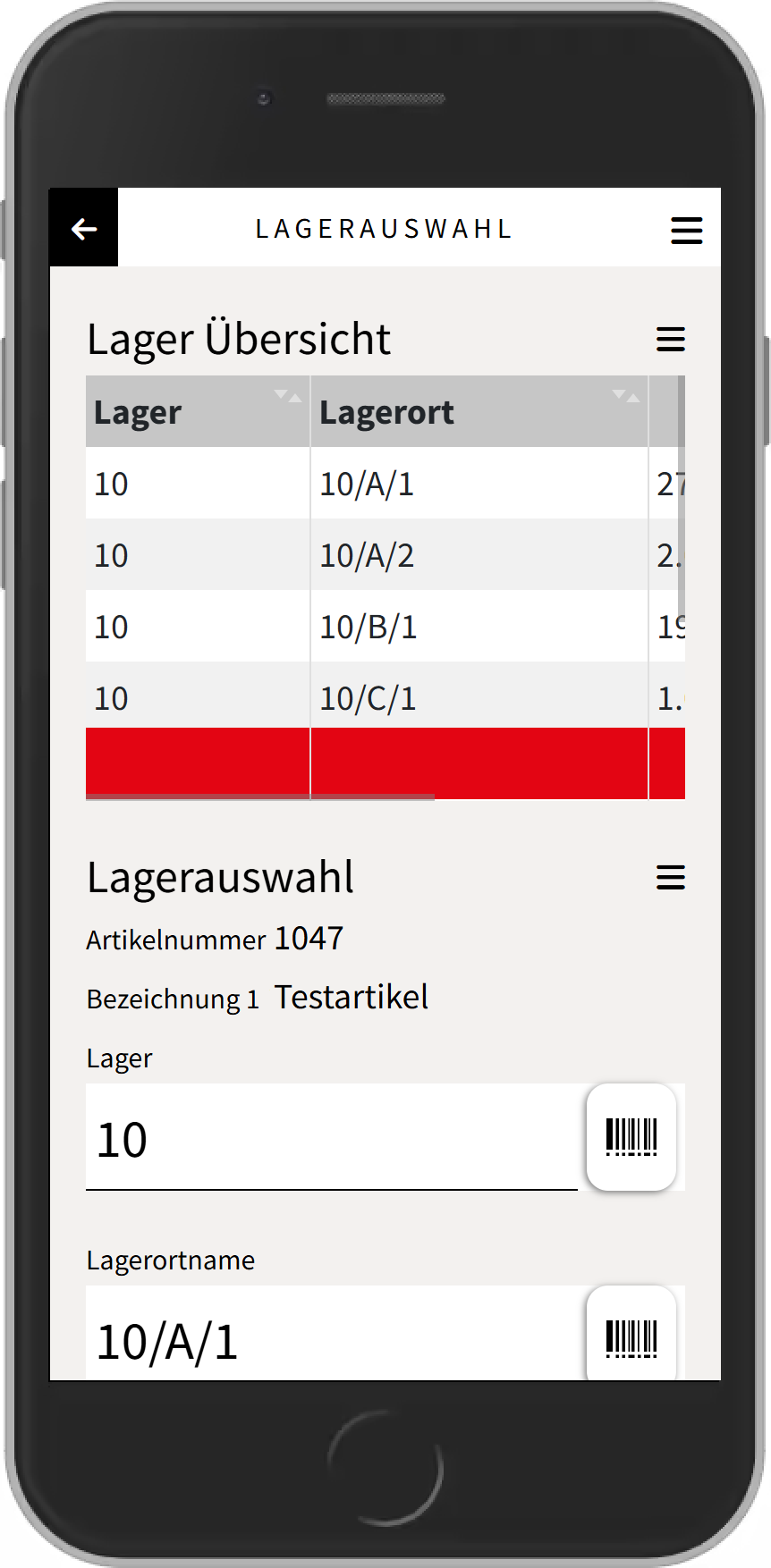Select row with Lagerort 10/C/1

(x=367, y=698)
